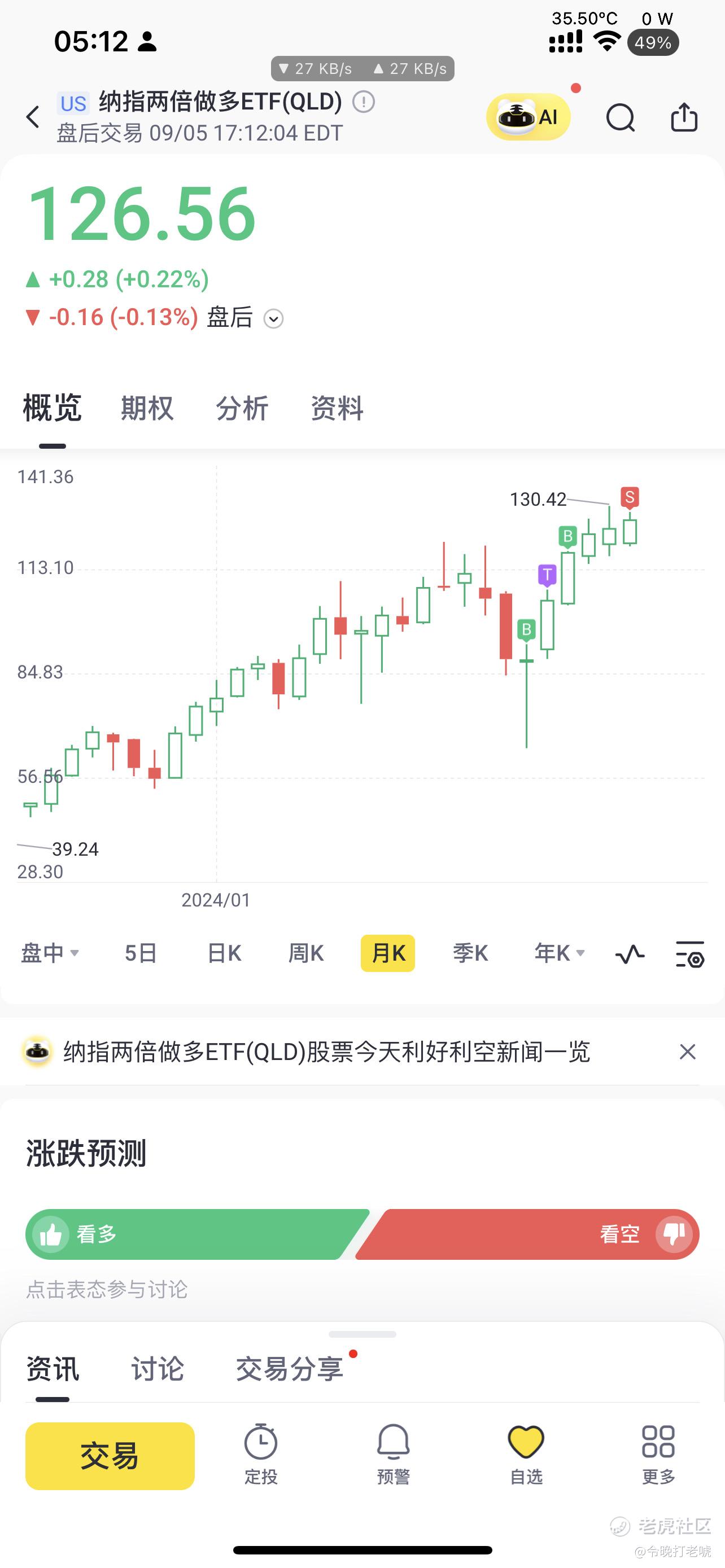The height and width of the screenshot is (1568, 725).
Task: Vote 看多 in the prediction
Action: (x=196, y=1234)
